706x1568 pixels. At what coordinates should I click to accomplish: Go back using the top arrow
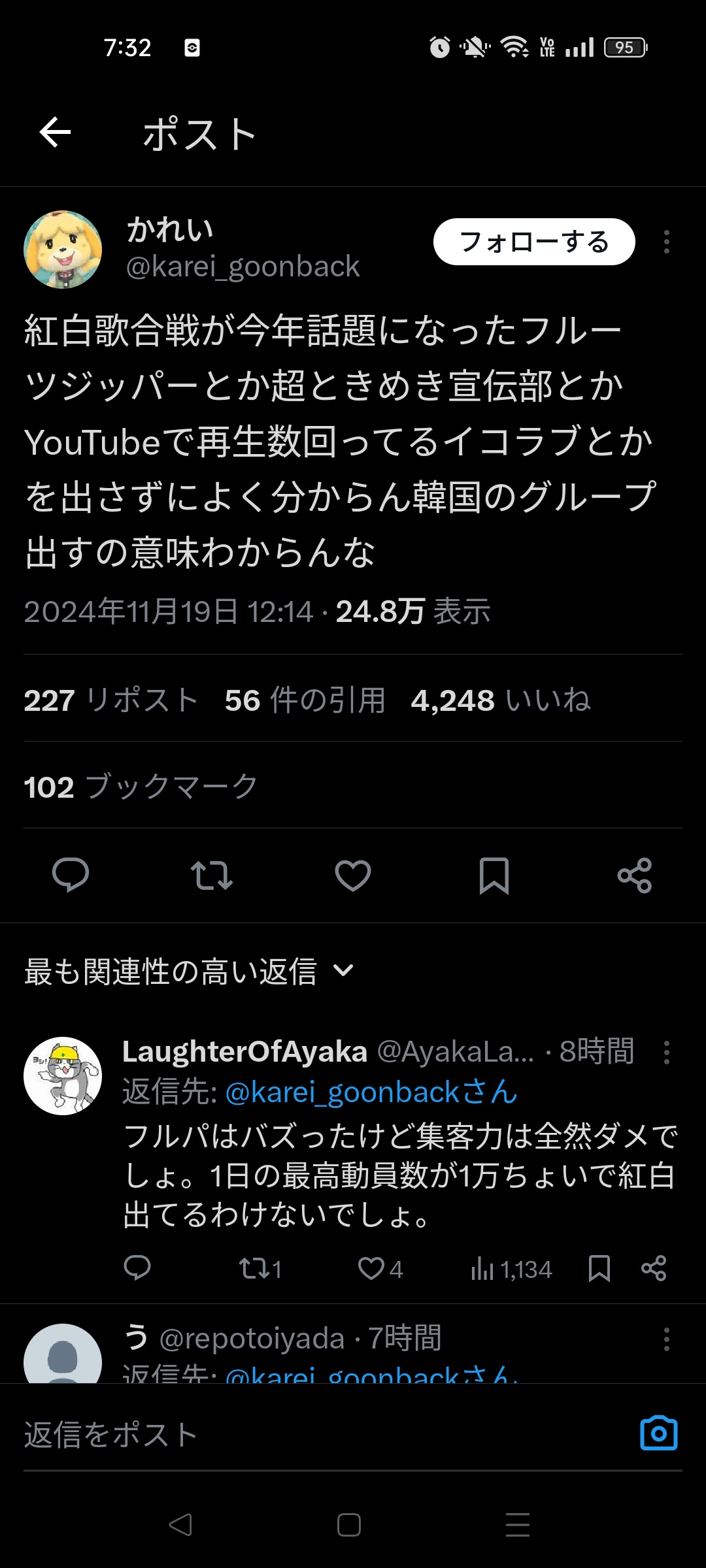56,133
